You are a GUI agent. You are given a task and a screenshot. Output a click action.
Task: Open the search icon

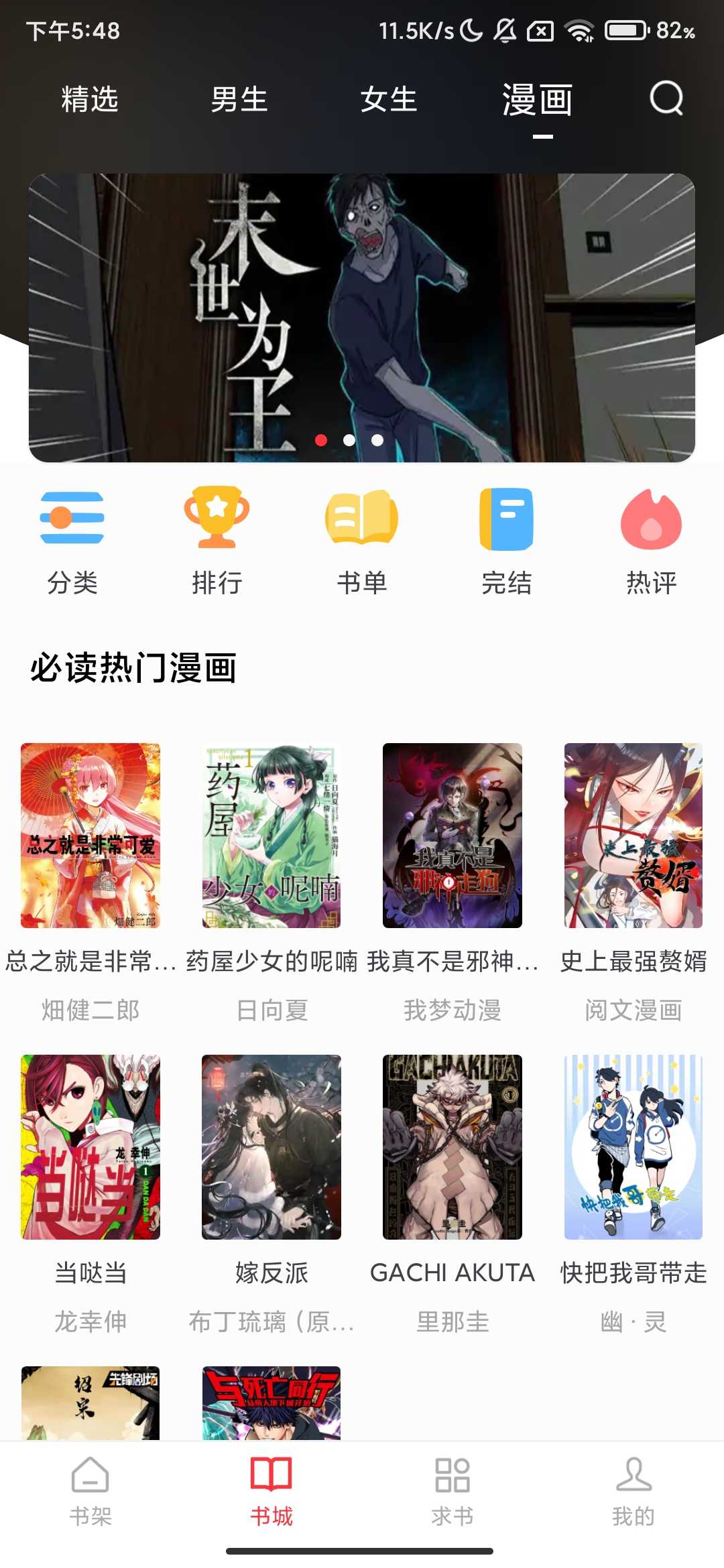[666, 99]
